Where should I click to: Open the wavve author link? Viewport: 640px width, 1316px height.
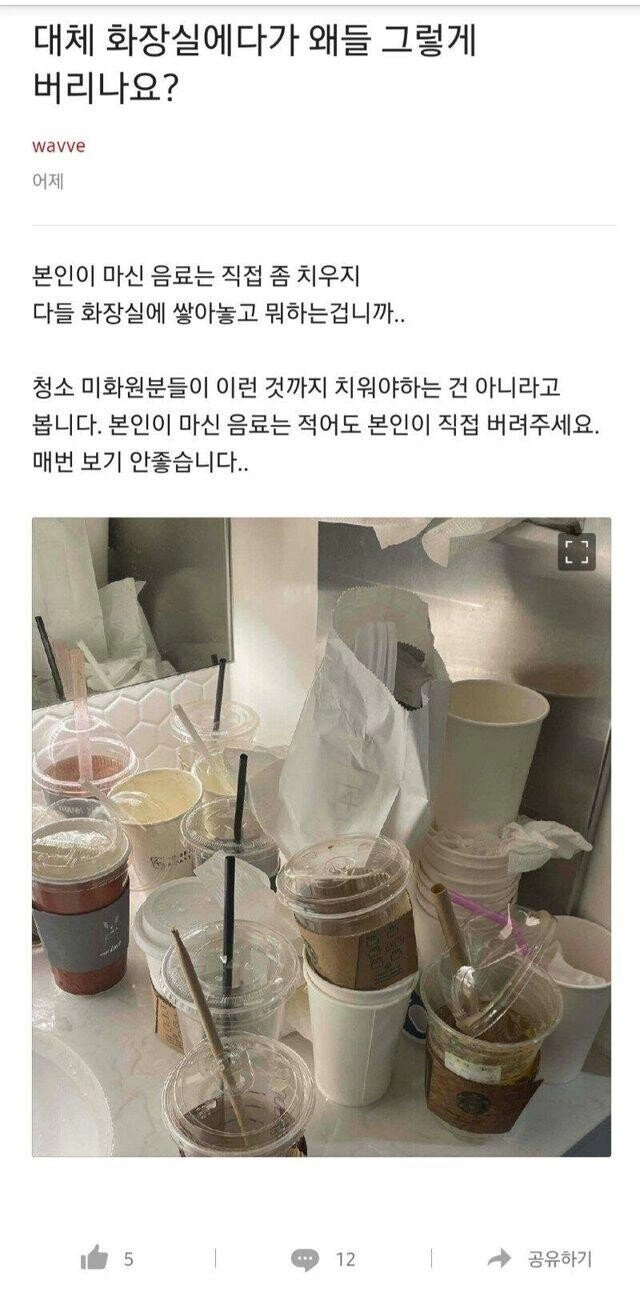pyautogui.click(x=58, y=146)
